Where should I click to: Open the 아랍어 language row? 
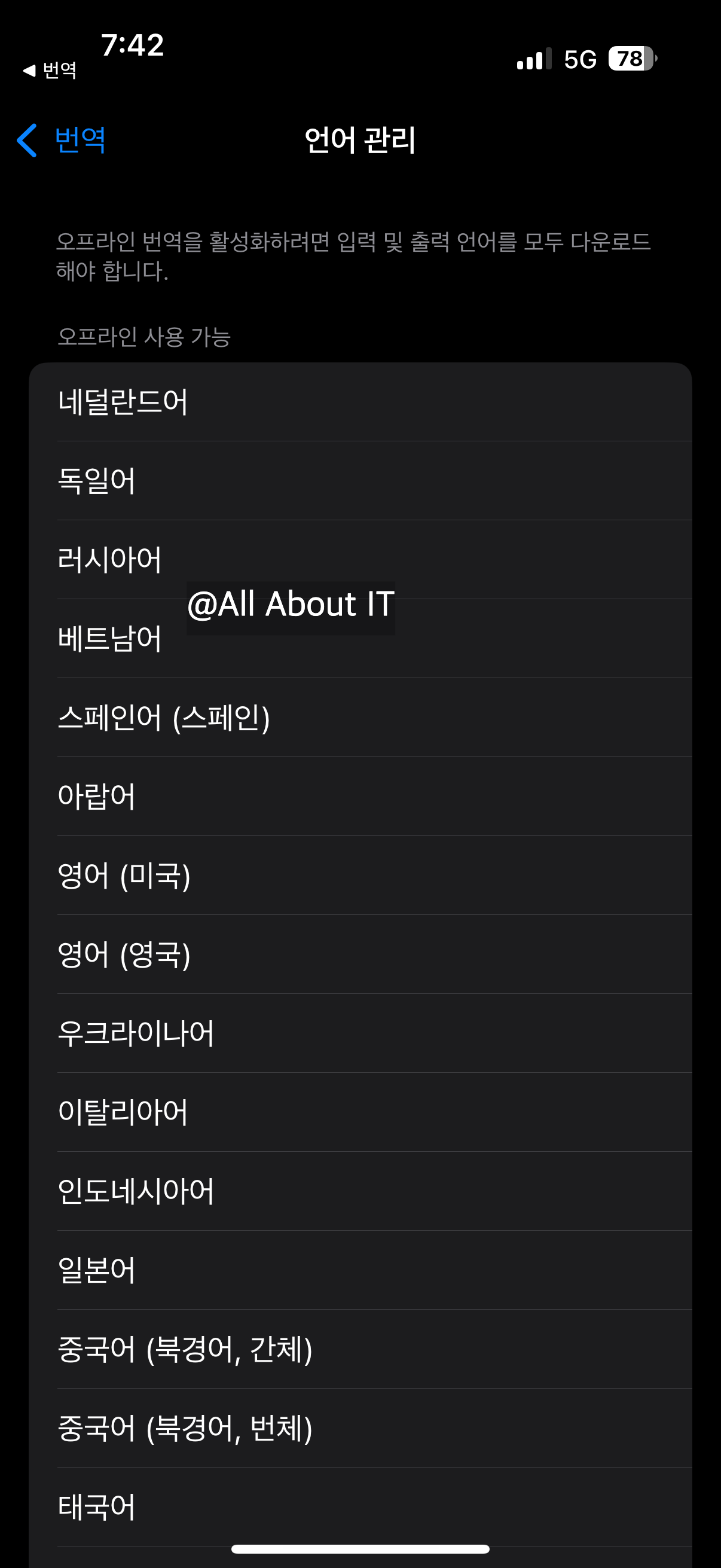360,797
